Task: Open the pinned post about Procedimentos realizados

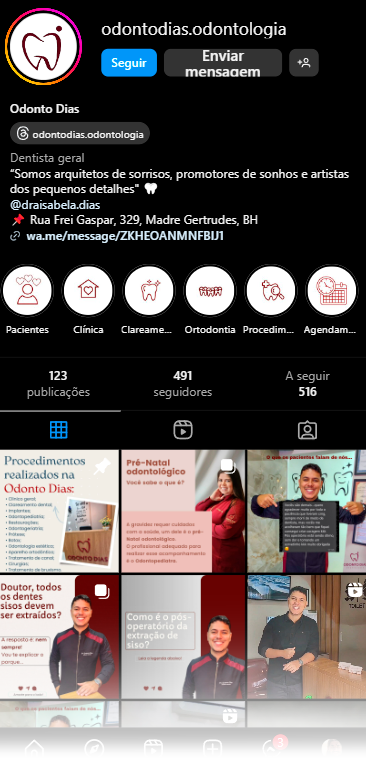Action: pyautogui.click(x=59, y=511)
